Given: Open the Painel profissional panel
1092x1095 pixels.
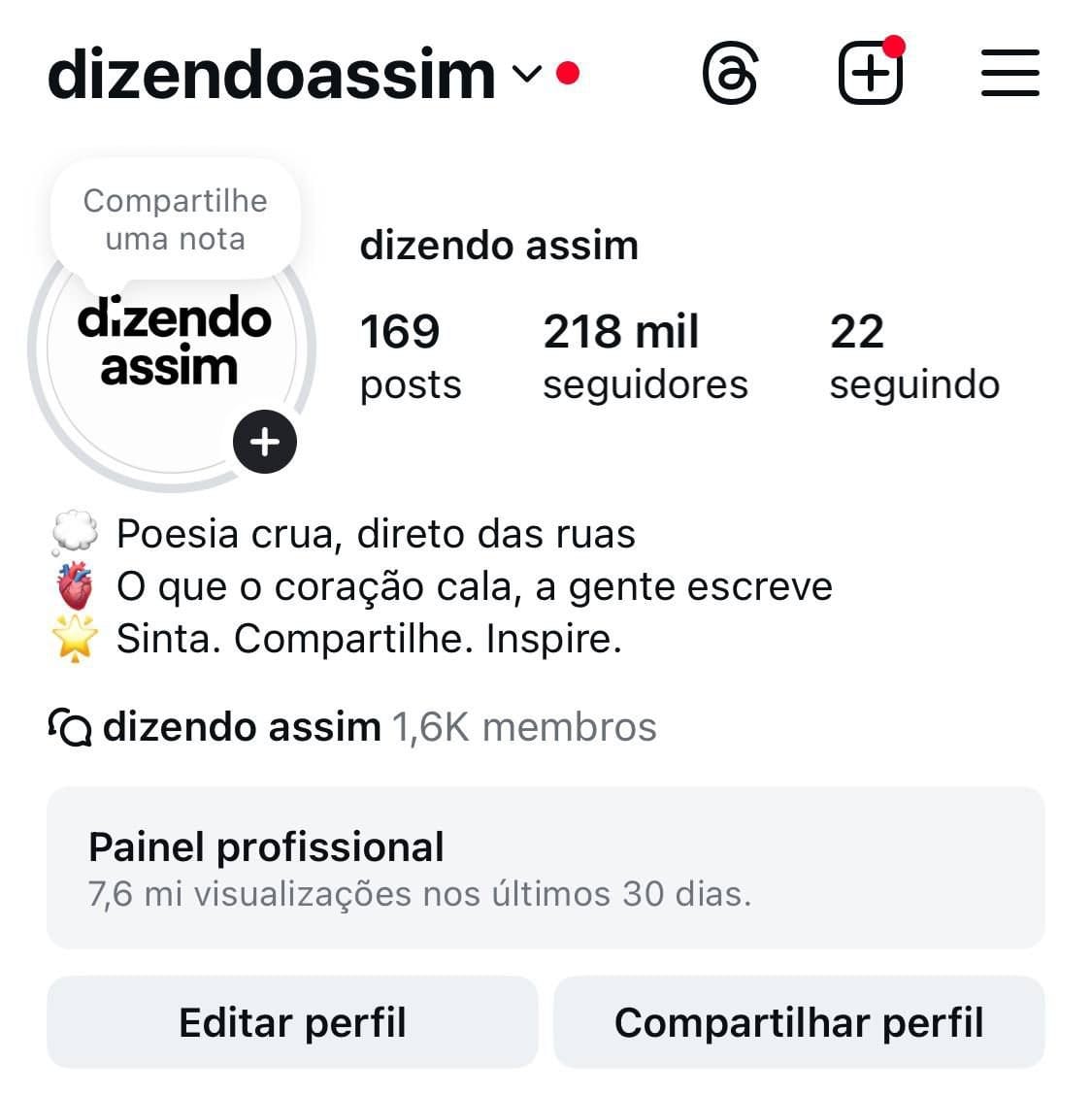Looking at the screenshot, I should [546, 865].
